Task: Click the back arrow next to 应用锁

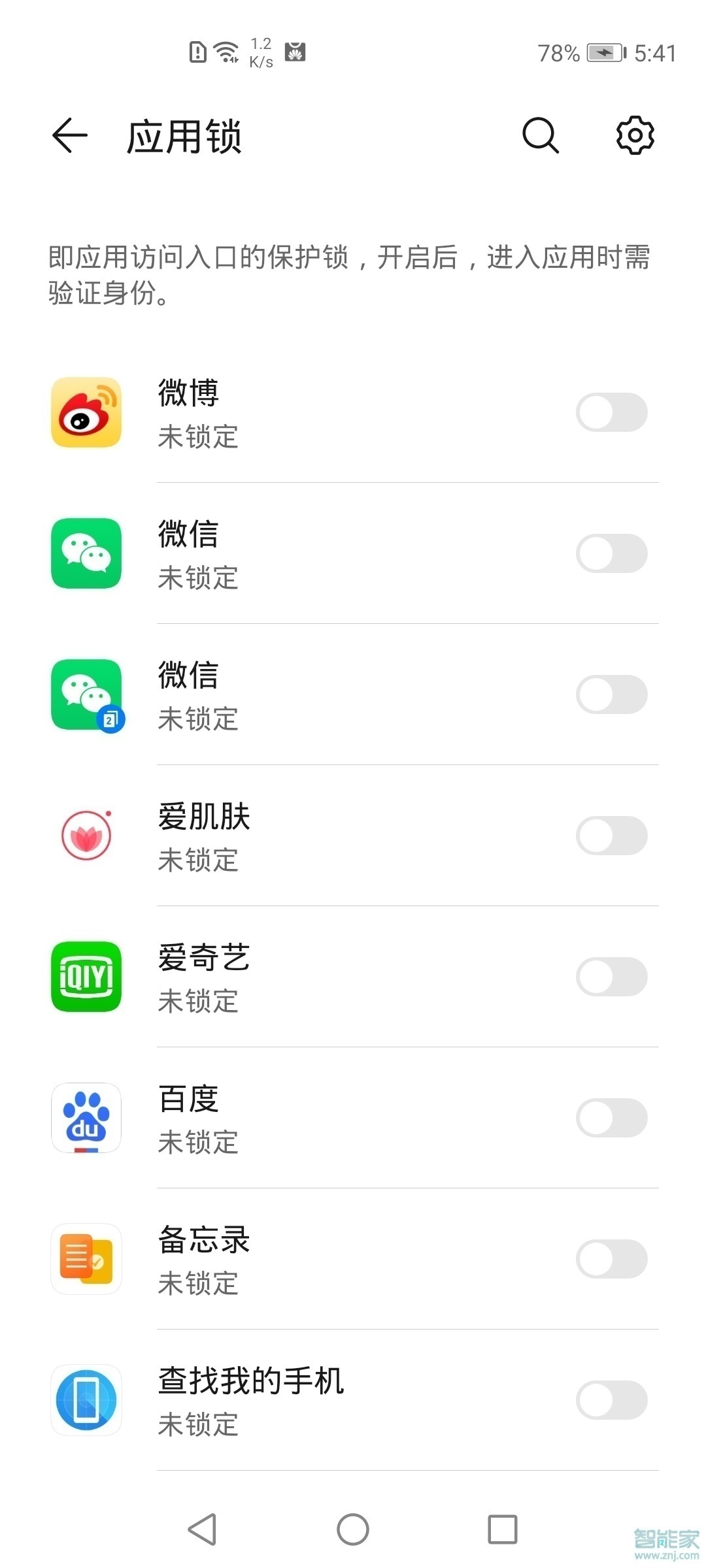Action: click(69, 136)
